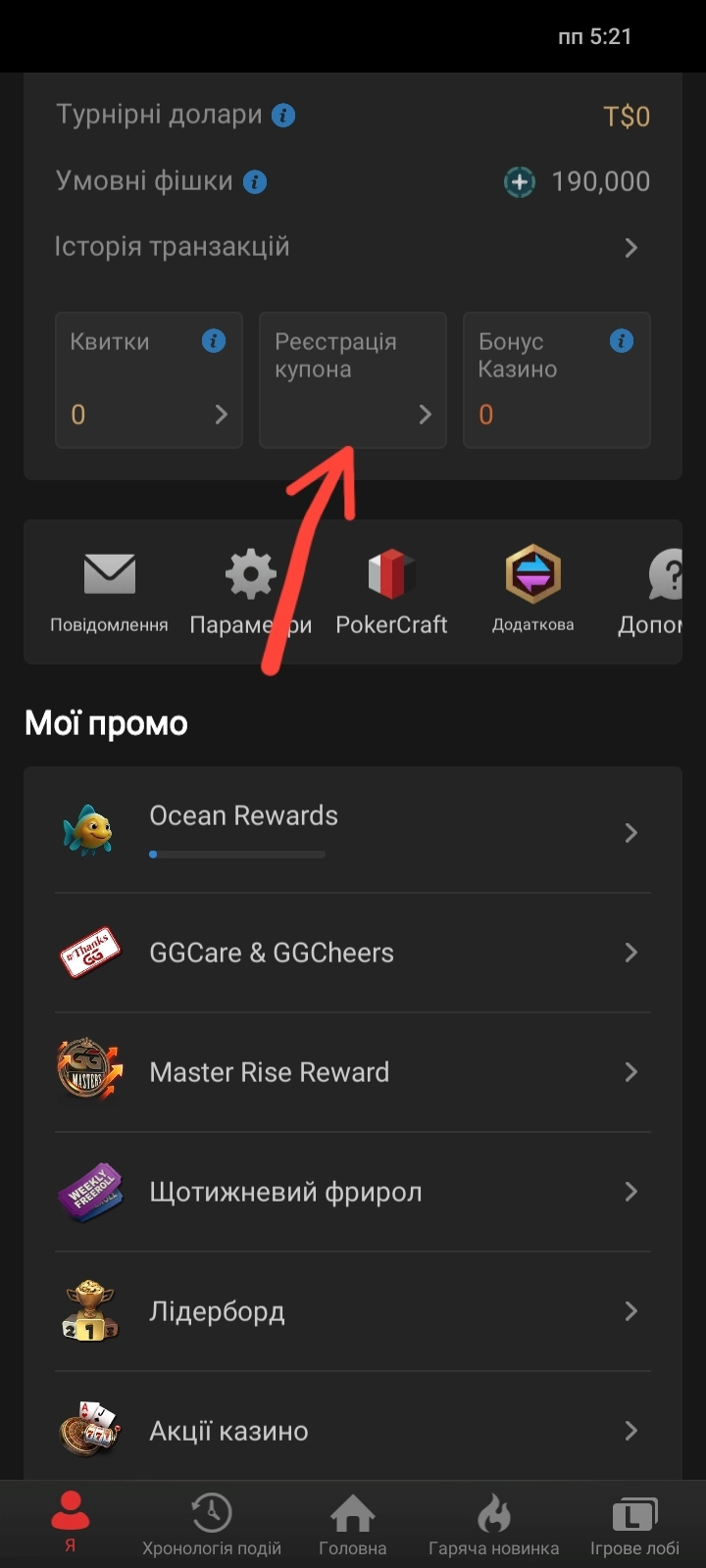The image size is (706, 1568).
Task: Switch to Хронологія подій tab
Action: 211,1525
